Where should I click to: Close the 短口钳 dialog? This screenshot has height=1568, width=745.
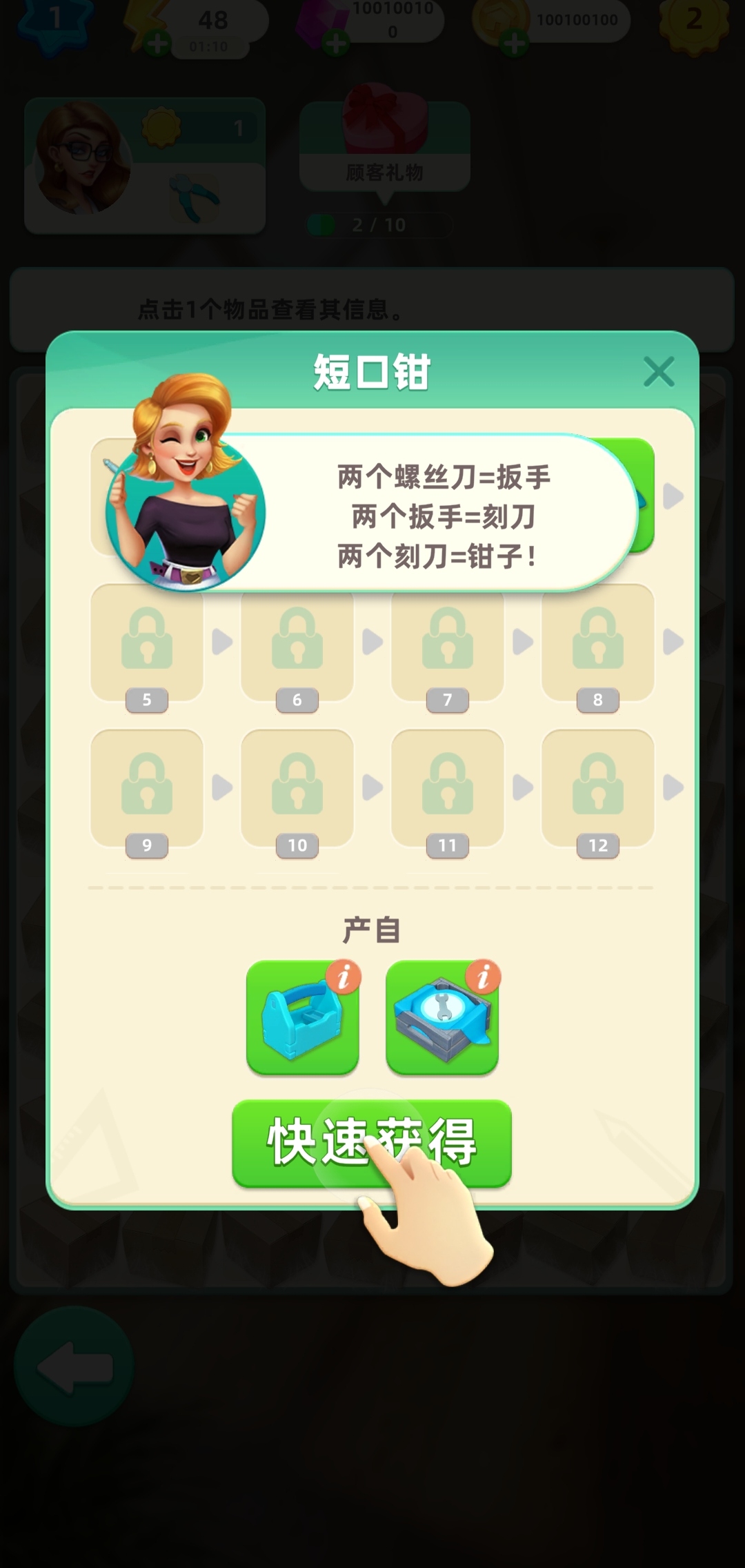point(658,372)
